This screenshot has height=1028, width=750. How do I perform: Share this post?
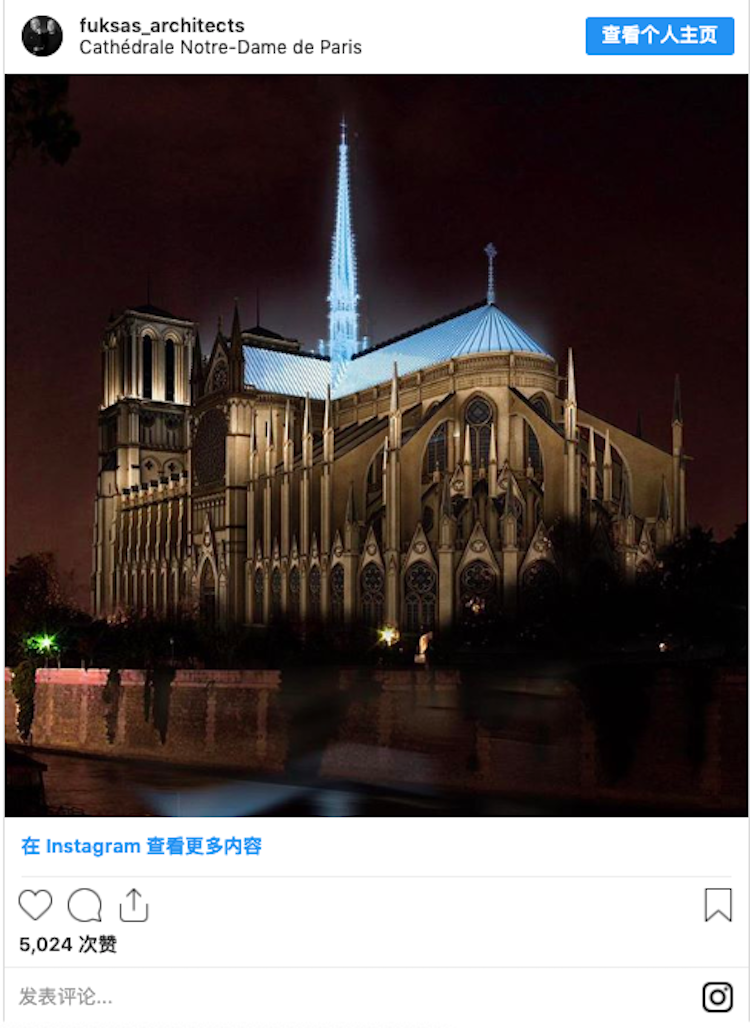[133, 905]
